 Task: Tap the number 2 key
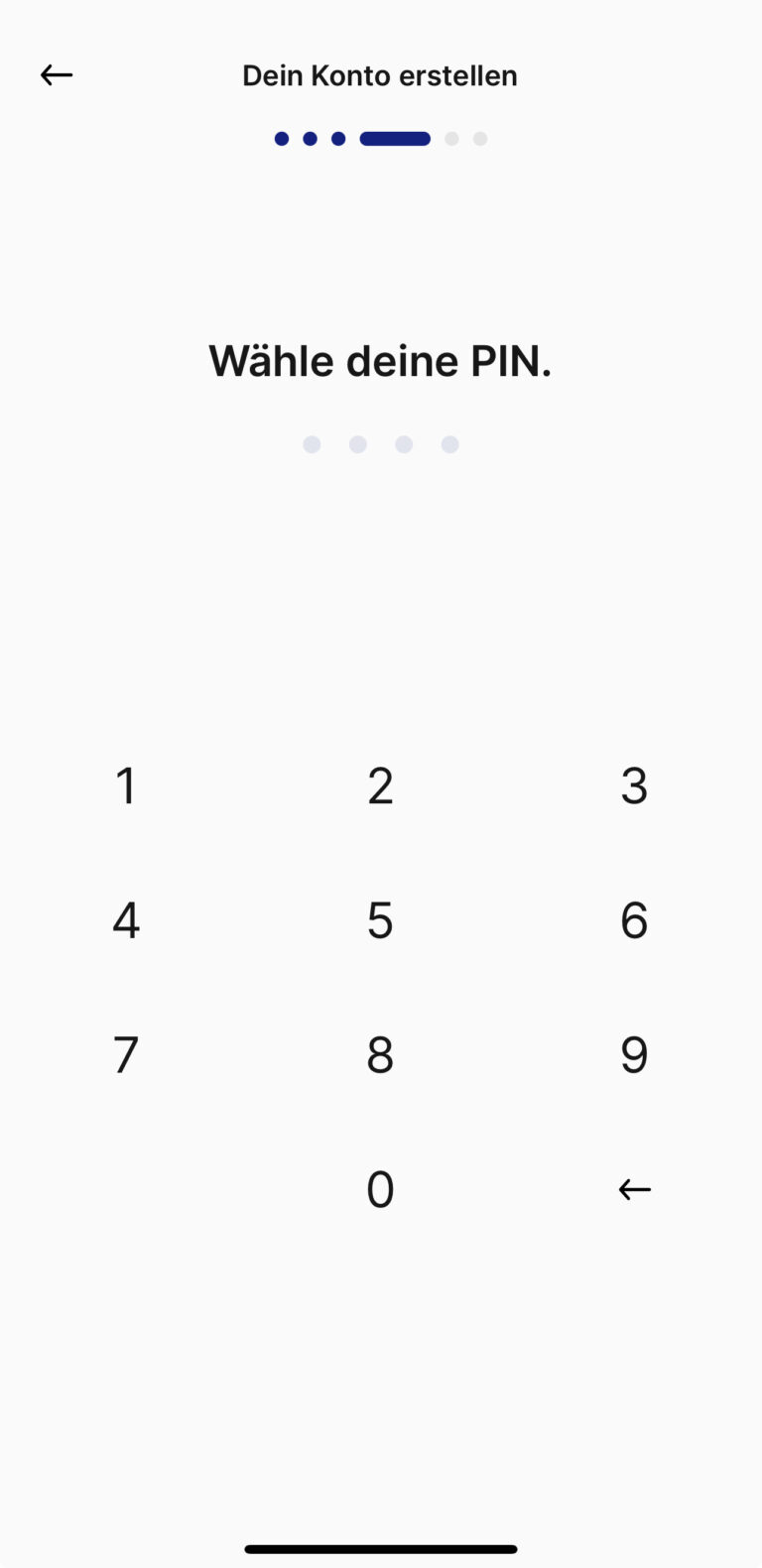[x=380, y=785]
